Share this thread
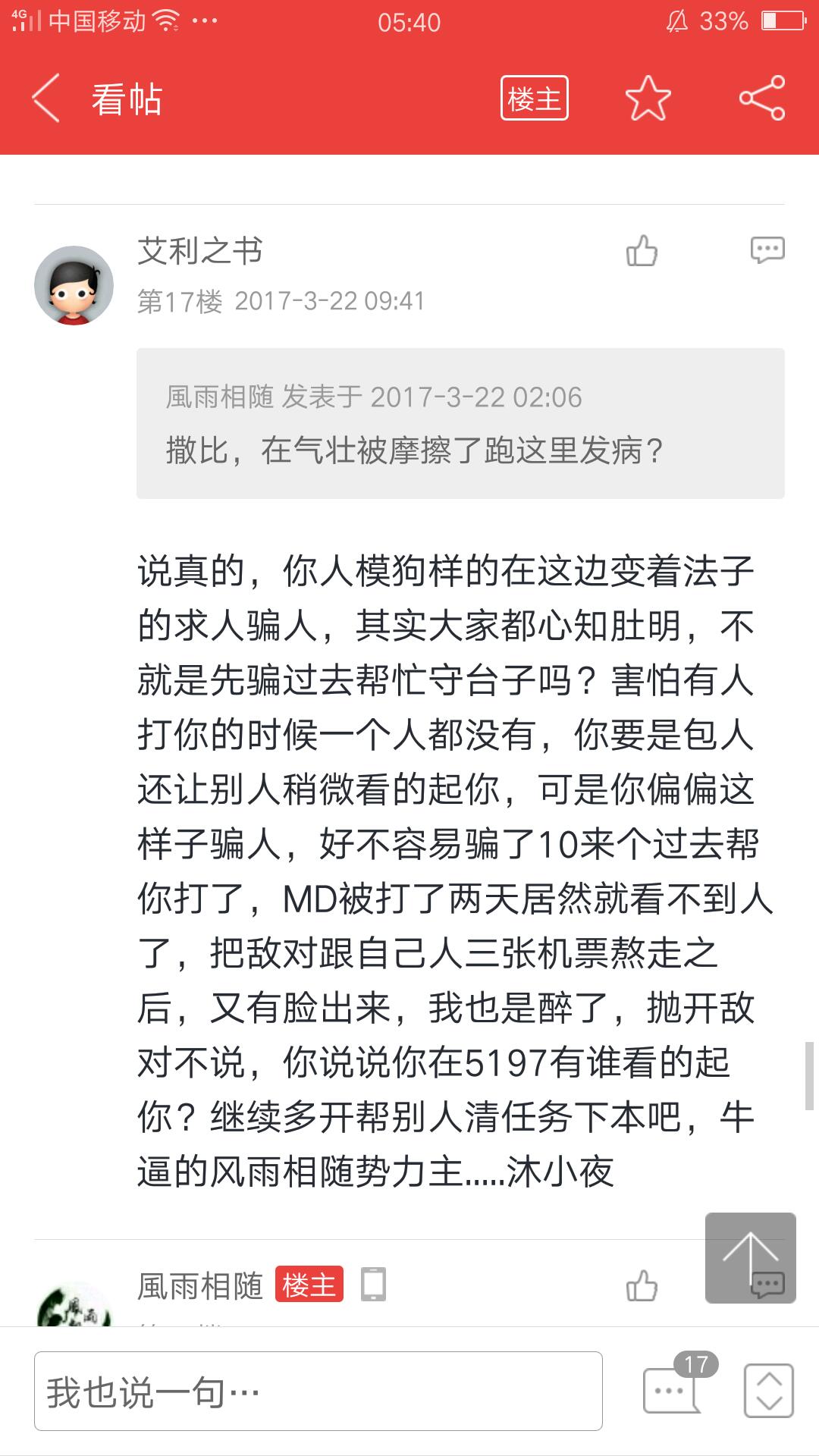Viewport: 819px width, 1456px height. [762, 99]
